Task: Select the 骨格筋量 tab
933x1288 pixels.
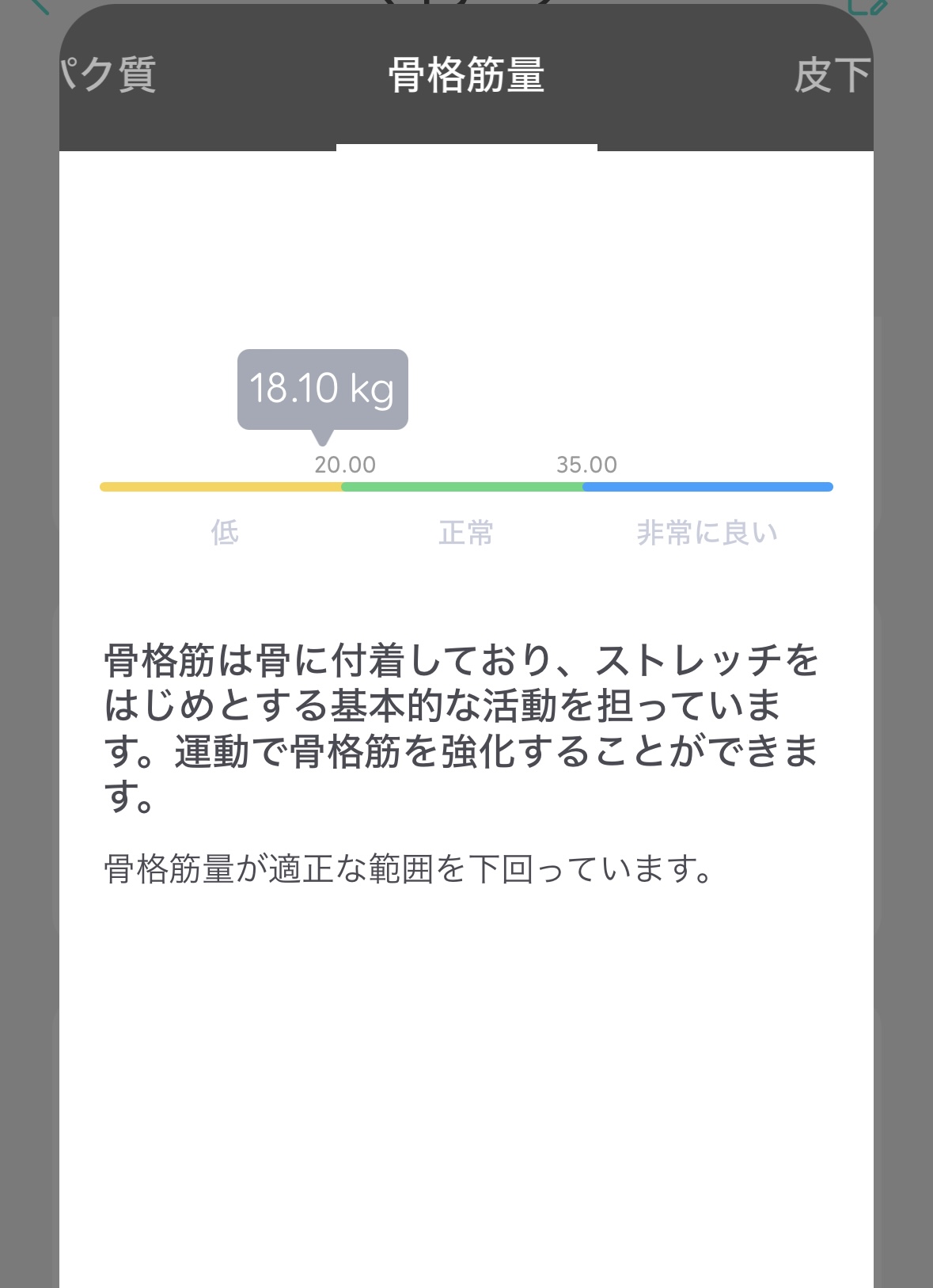Action: pyautogui.click(x=466, y=76)
